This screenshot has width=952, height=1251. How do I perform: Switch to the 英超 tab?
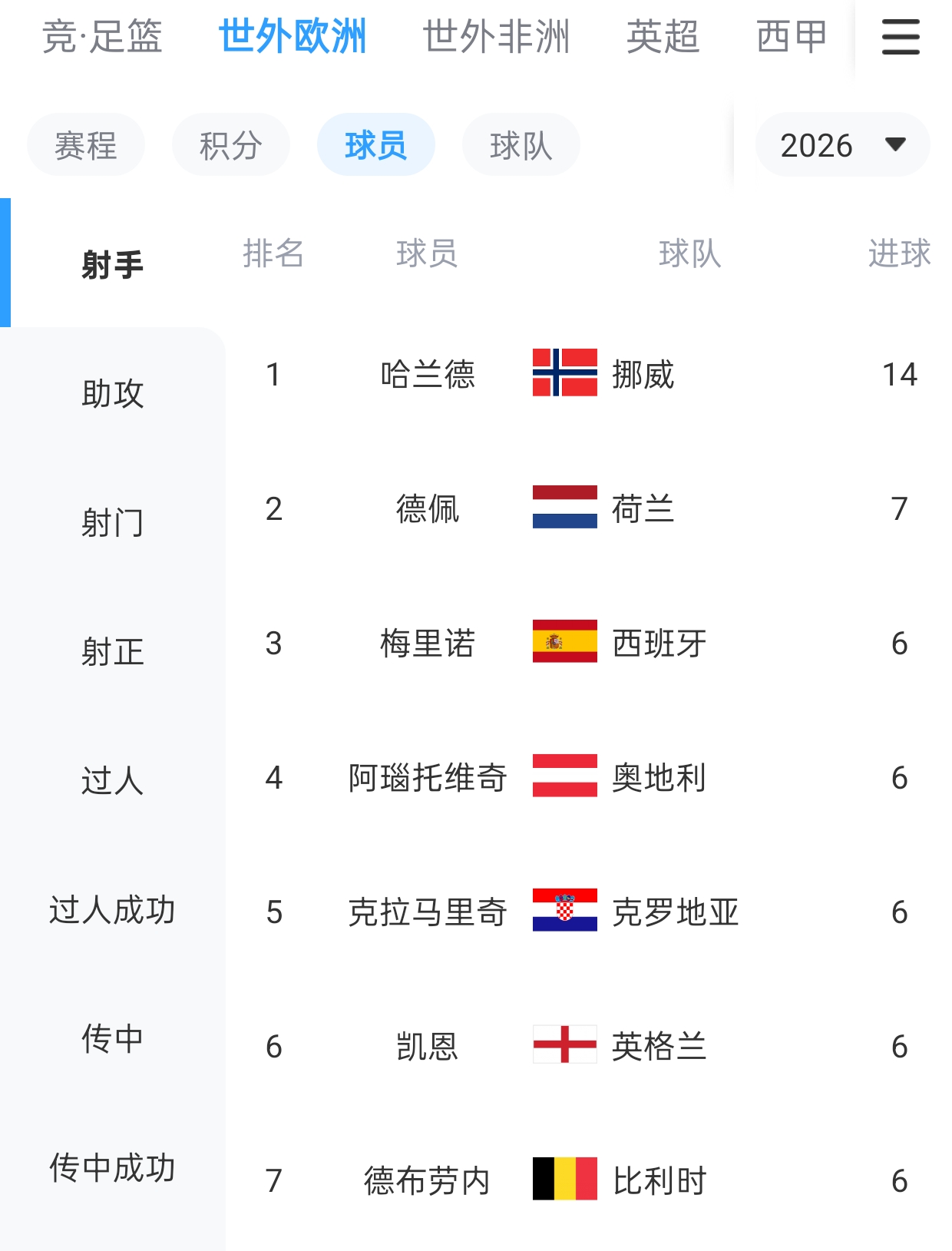(662, 37)
